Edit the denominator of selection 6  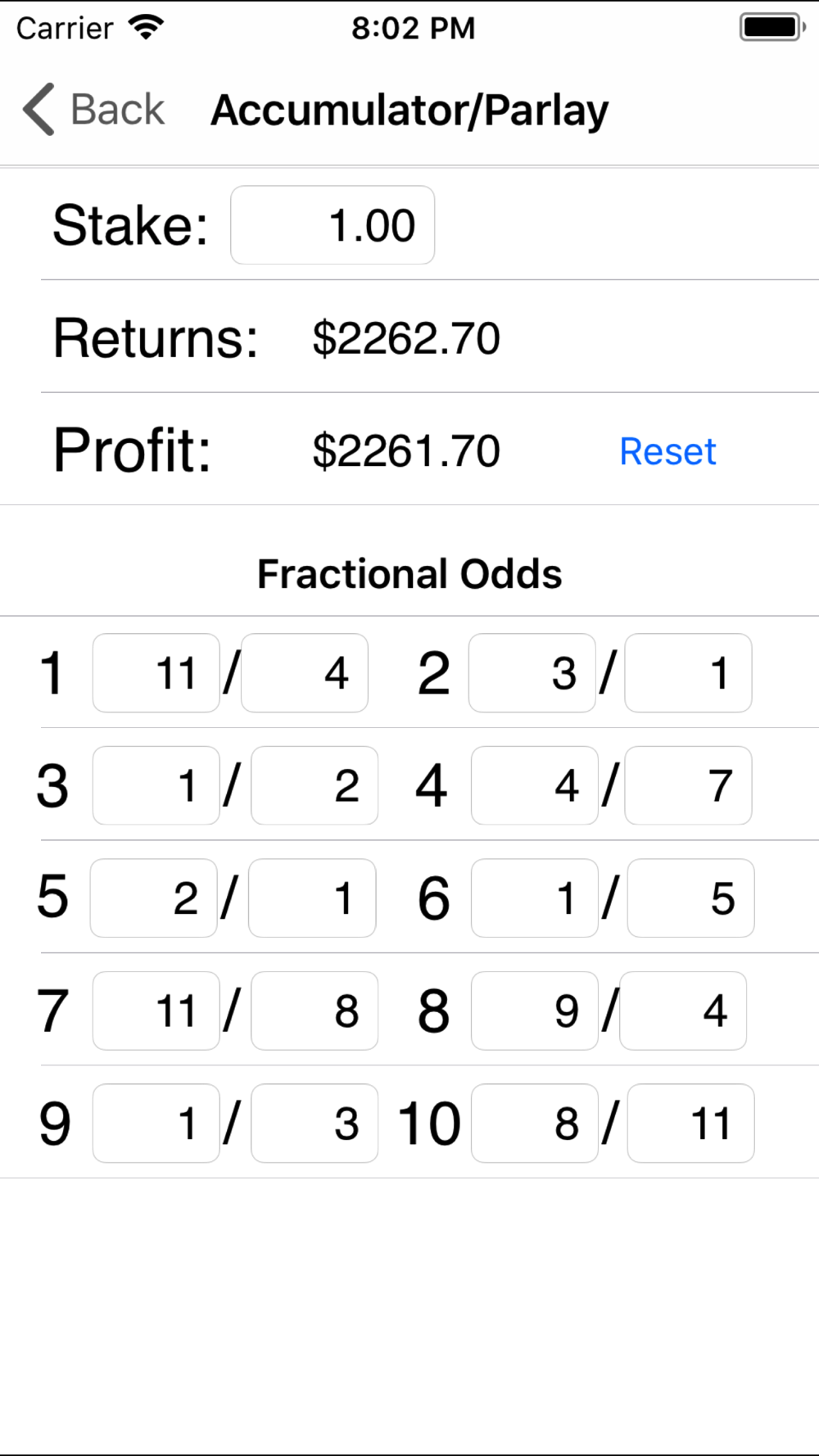690,898
